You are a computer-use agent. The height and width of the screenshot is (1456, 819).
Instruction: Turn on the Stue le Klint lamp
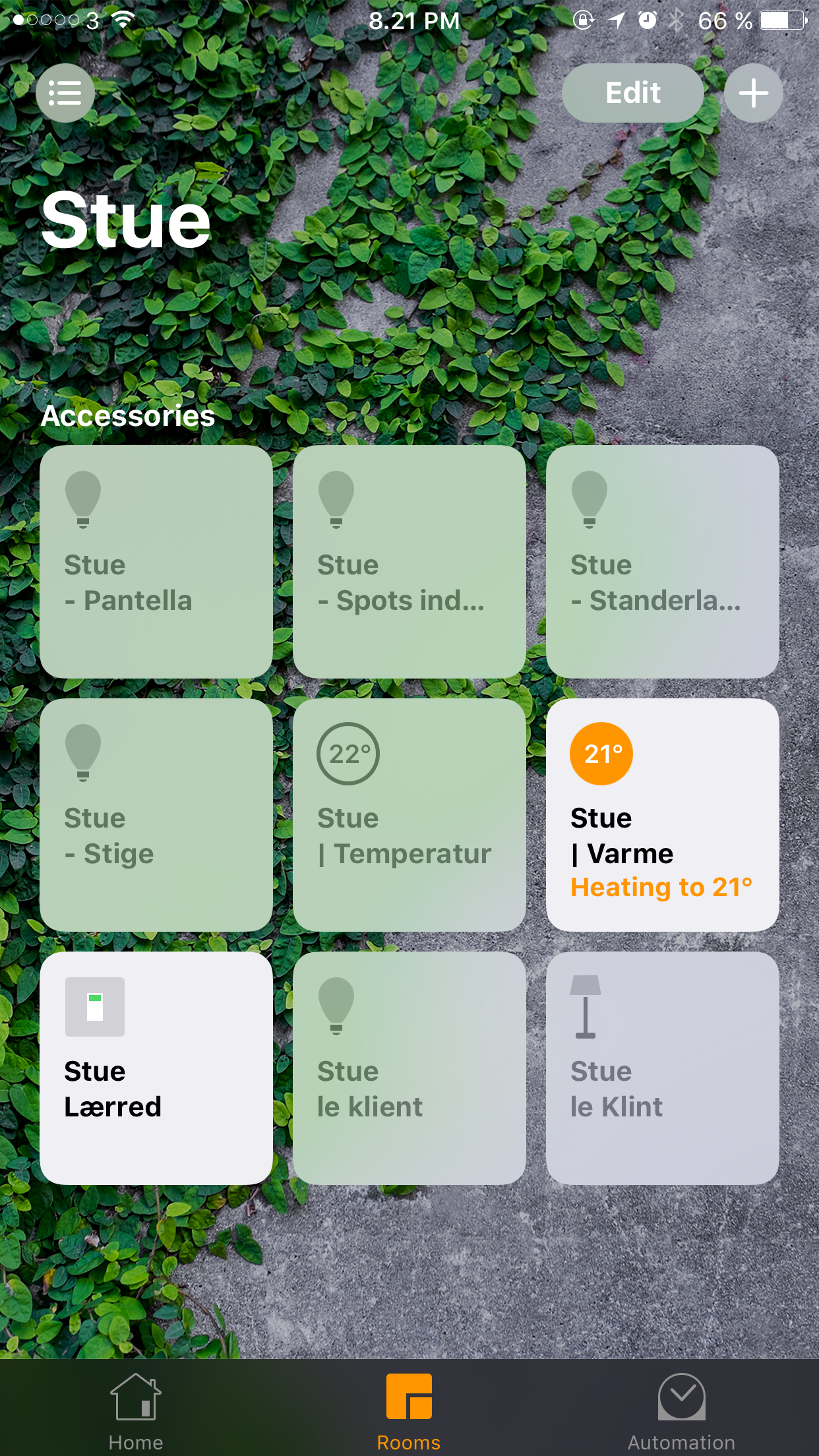point(662,1068)
